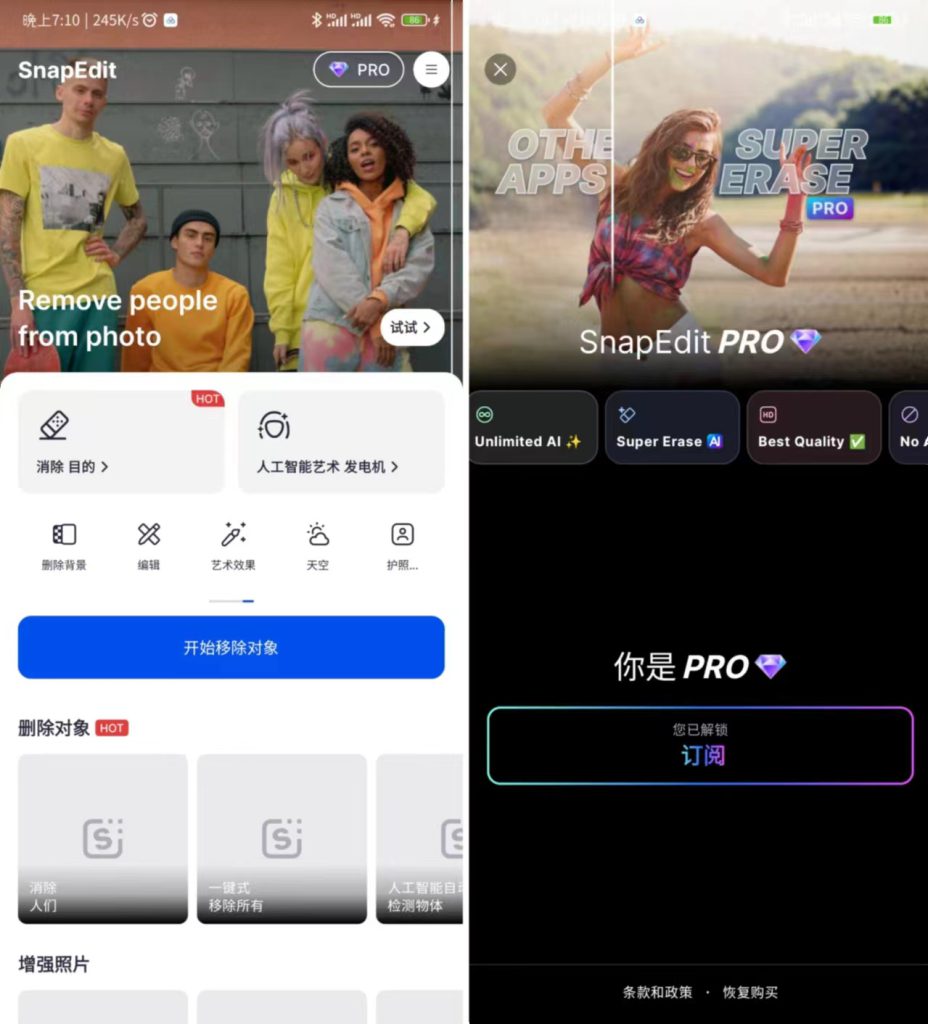Image resolution: width=928 pixels, height=1024 pixels.
Task: Close the SnapEdit PRO page
Action: [x=500, y=69]
